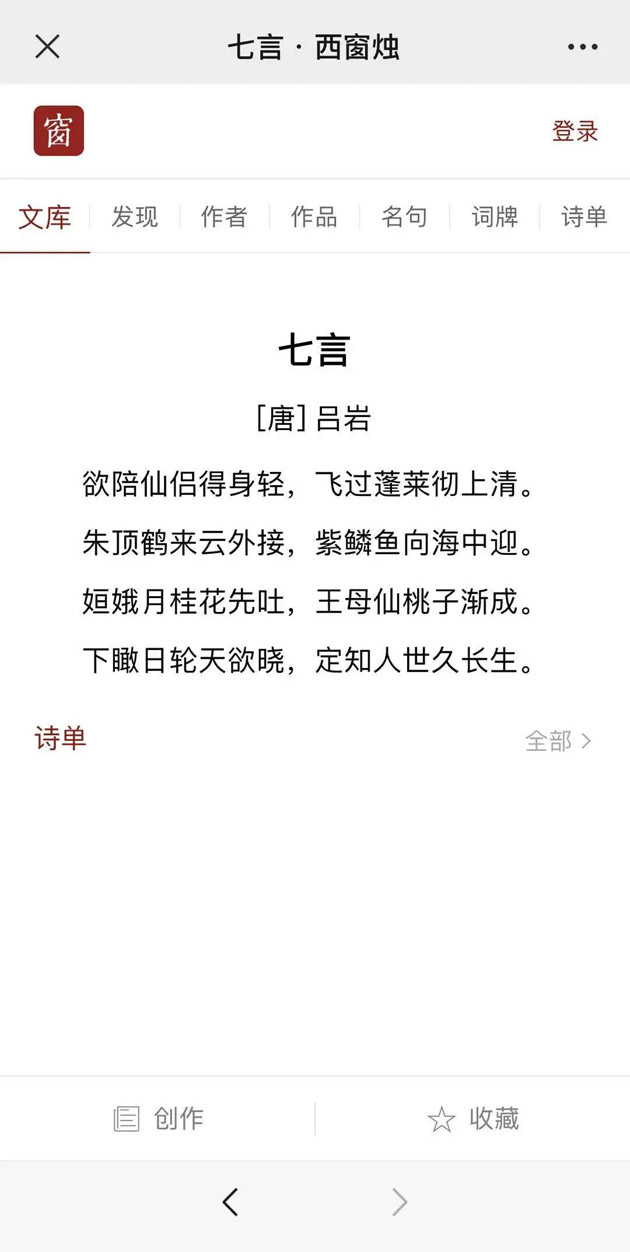Open the red 窗 app logo icon
Image resolution: width=630 pixels, height=1252 pixels.
pos(59,131)
